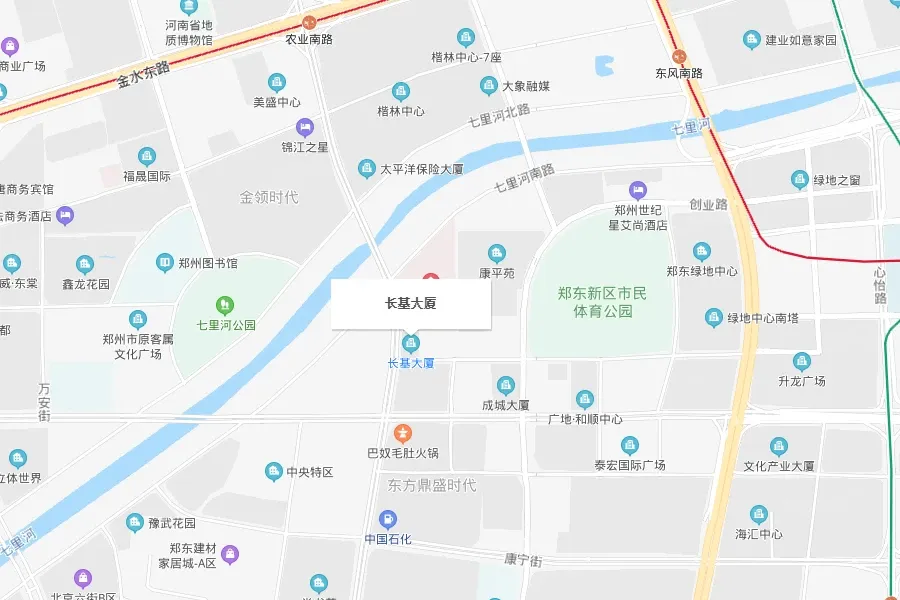Screen dimensions: 900x600
Task: Select the 中央特区 marker
Action: click(273, 471)
